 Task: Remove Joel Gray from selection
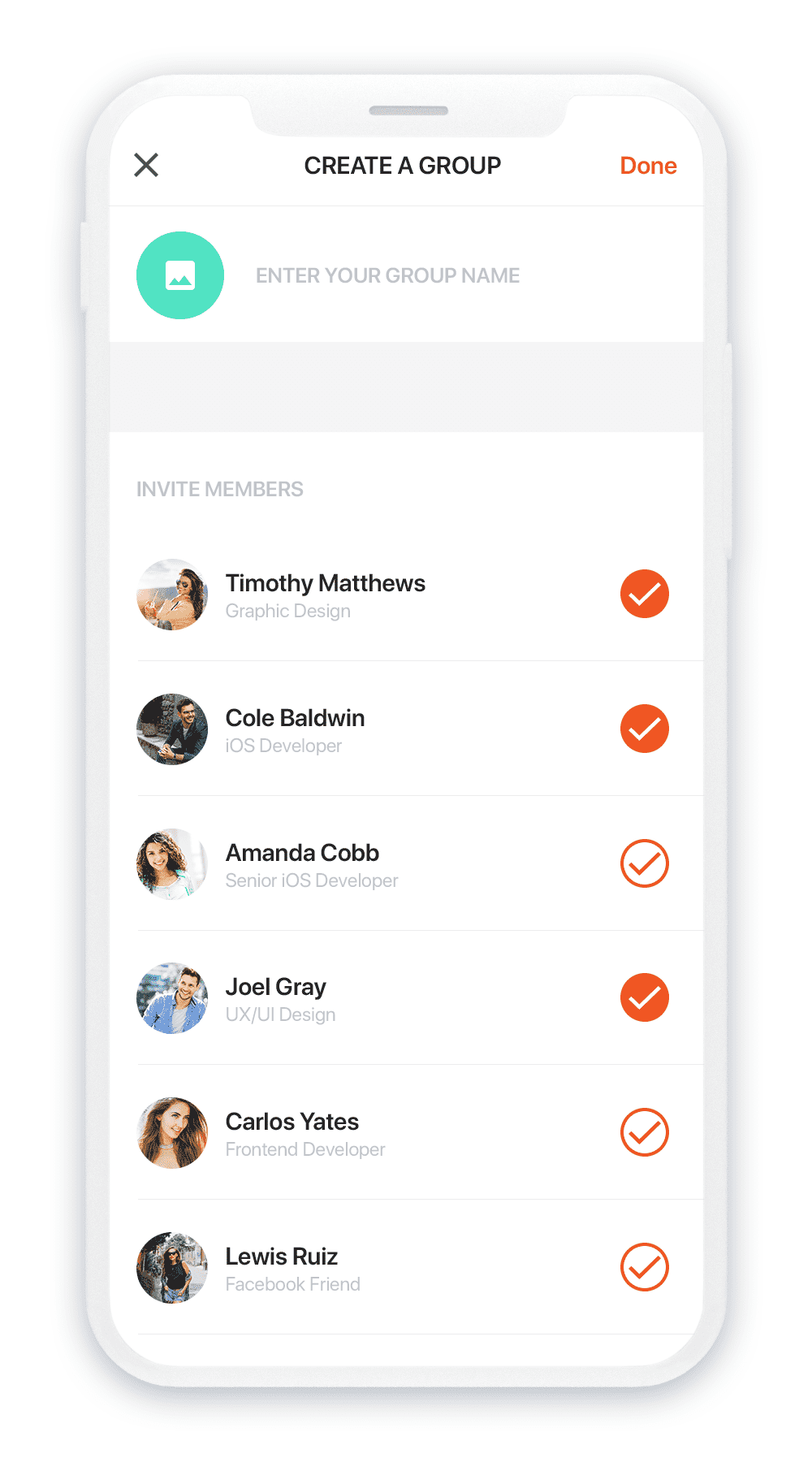tap(644, 997)
